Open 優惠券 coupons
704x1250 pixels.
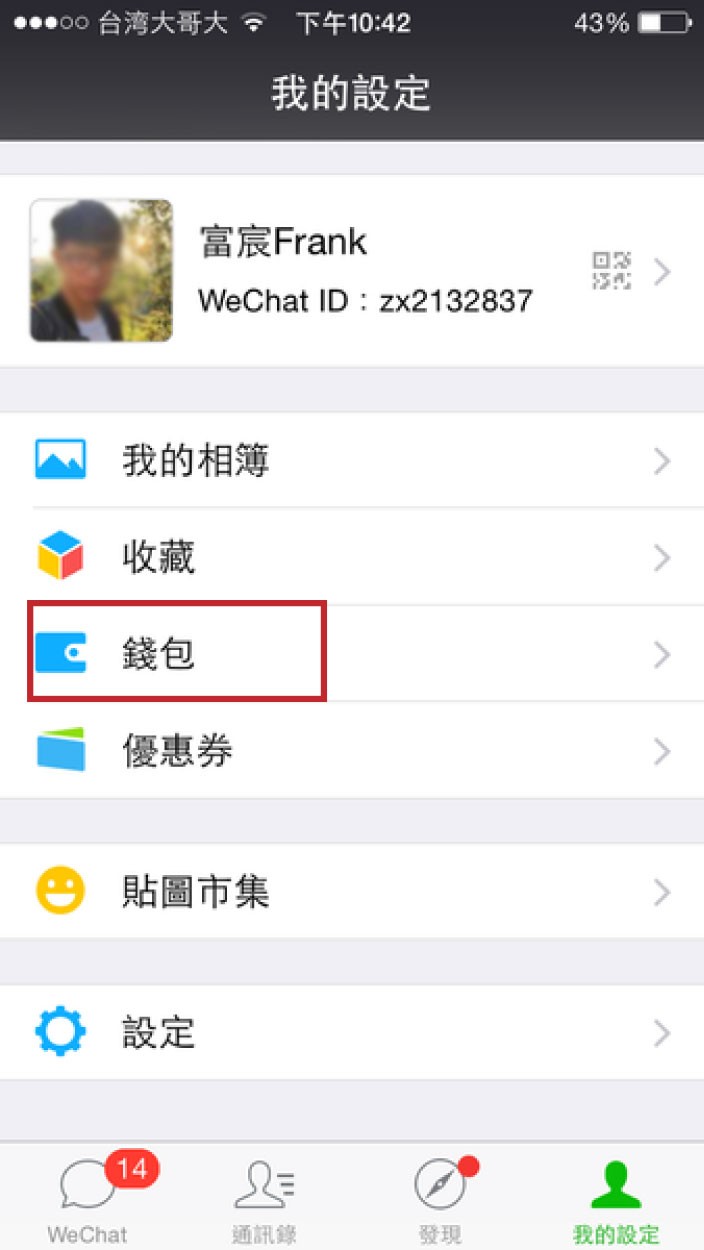[x=352, y=750]
